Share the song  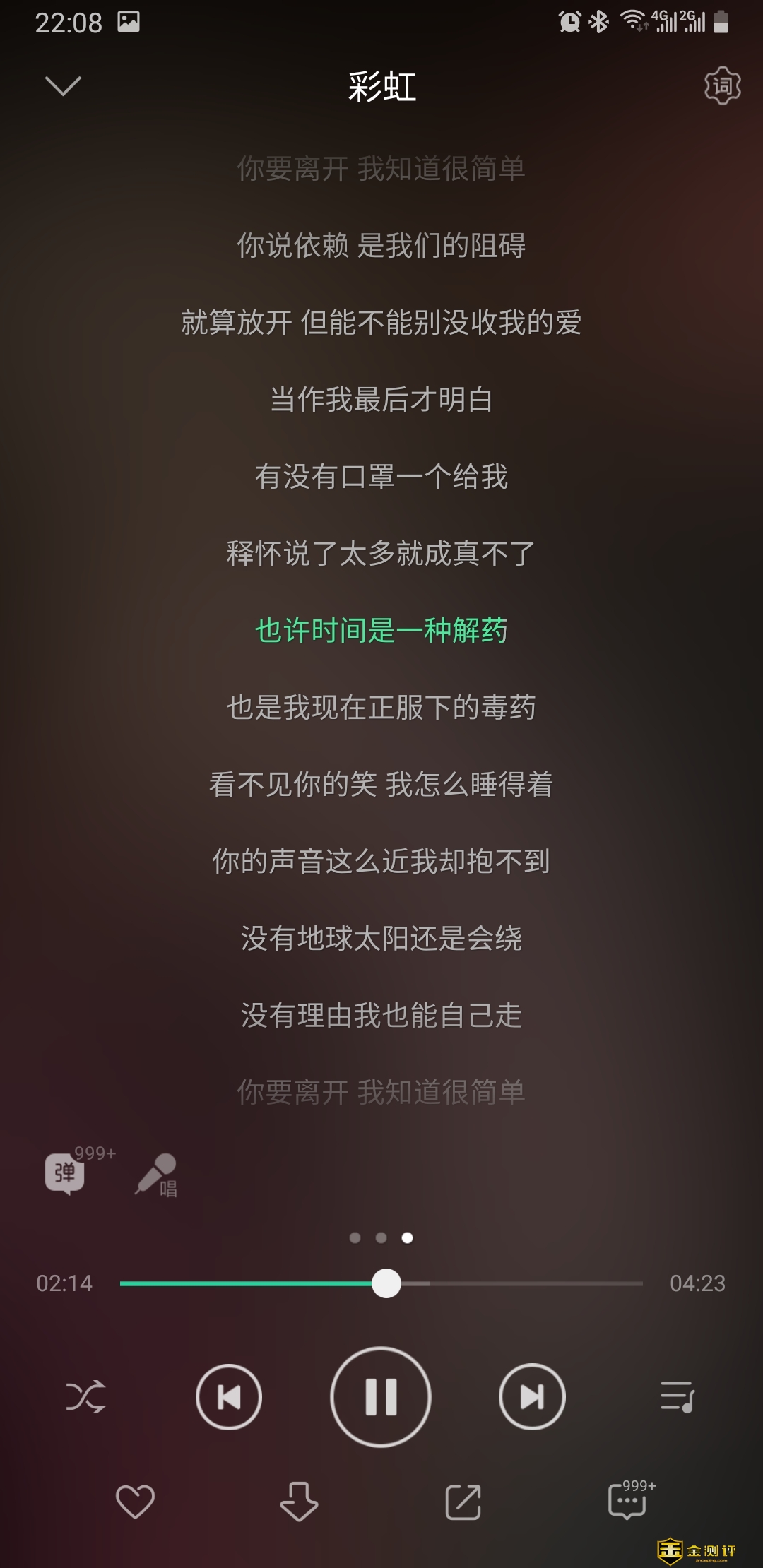[463, 1501]
